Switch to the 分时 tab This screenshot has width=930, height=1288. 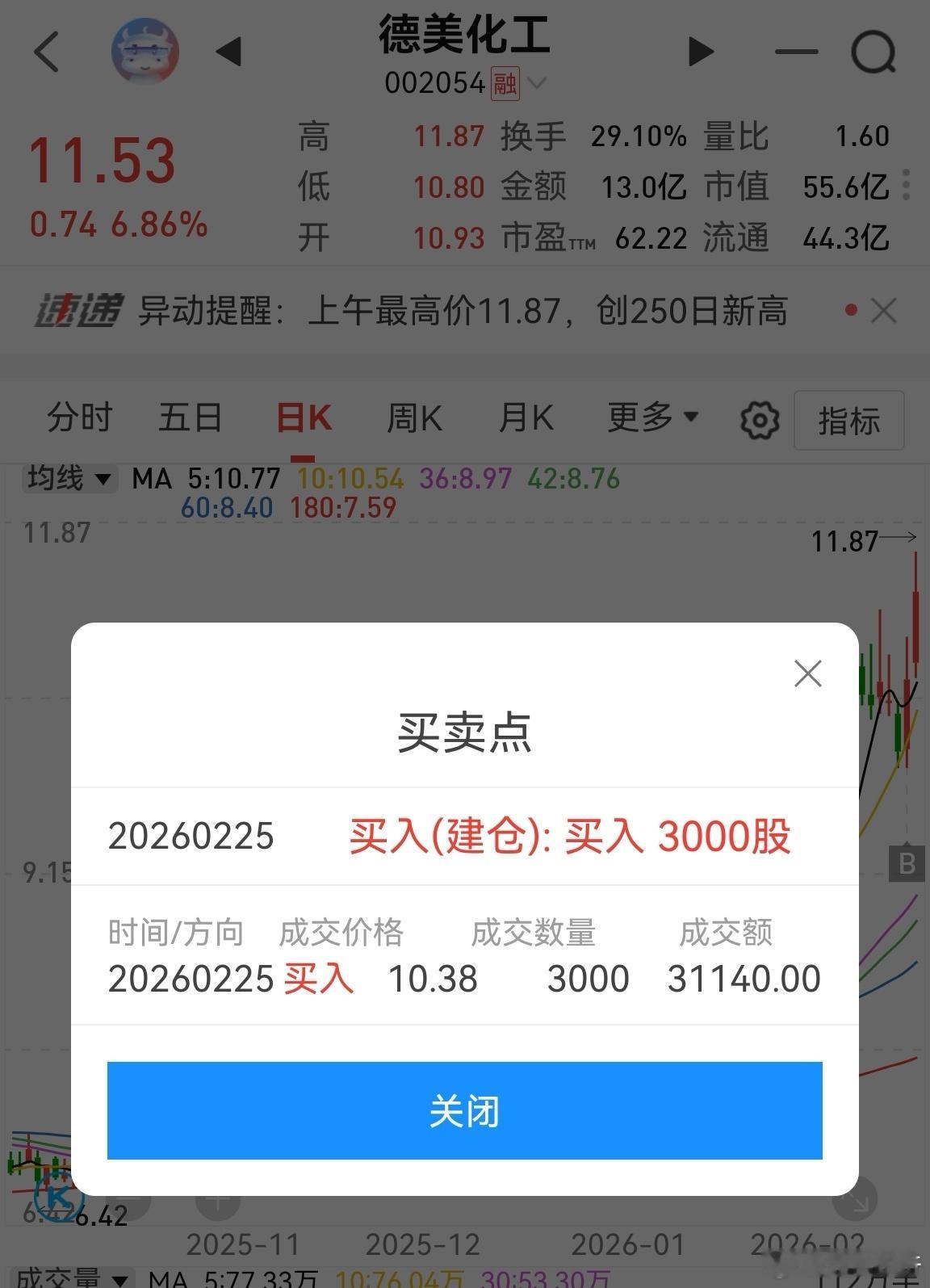[78, 417]
